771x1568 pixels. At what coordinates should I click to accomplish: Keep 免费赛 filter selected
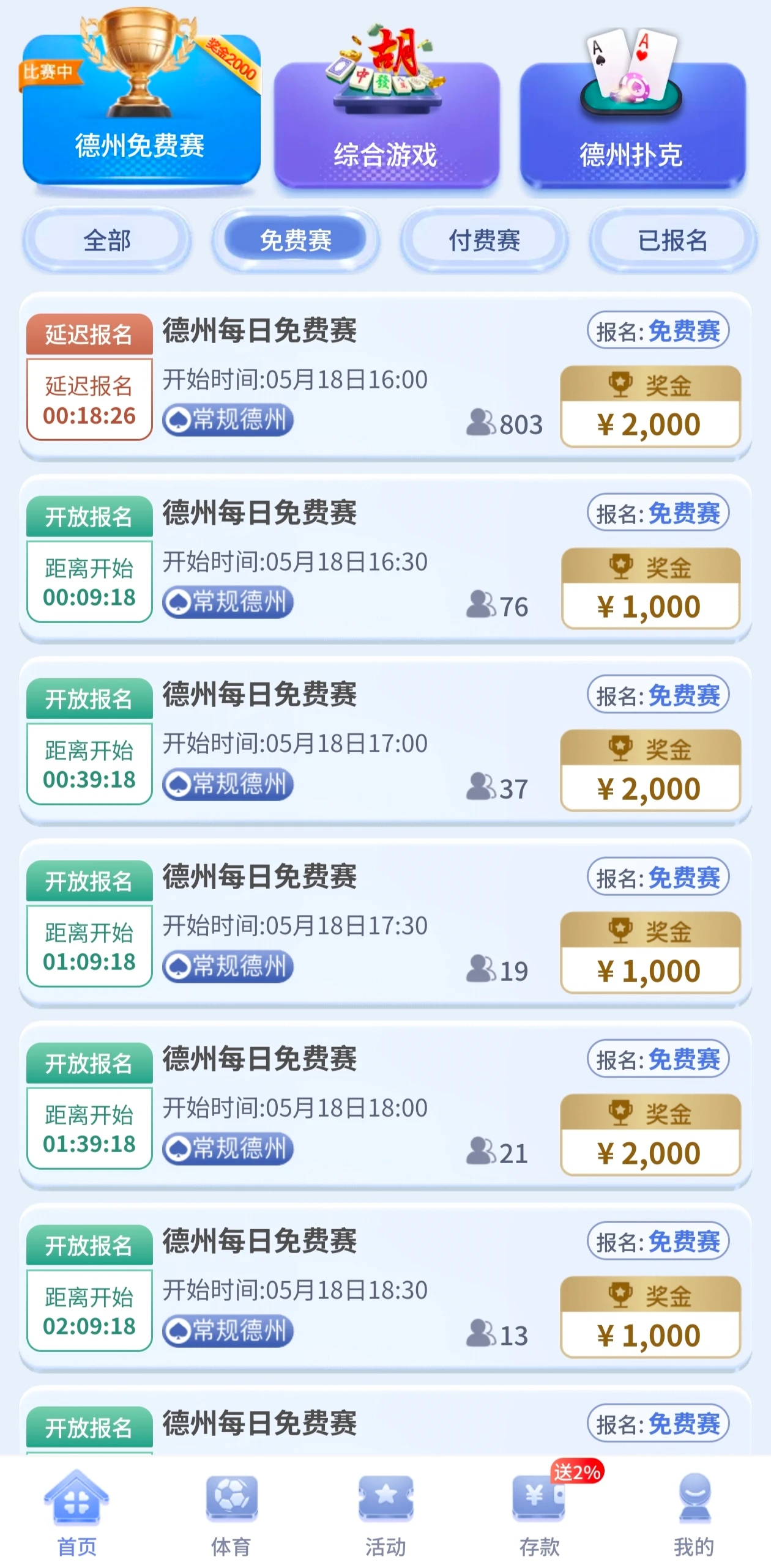pyautogui.click(x=296, y=240)
